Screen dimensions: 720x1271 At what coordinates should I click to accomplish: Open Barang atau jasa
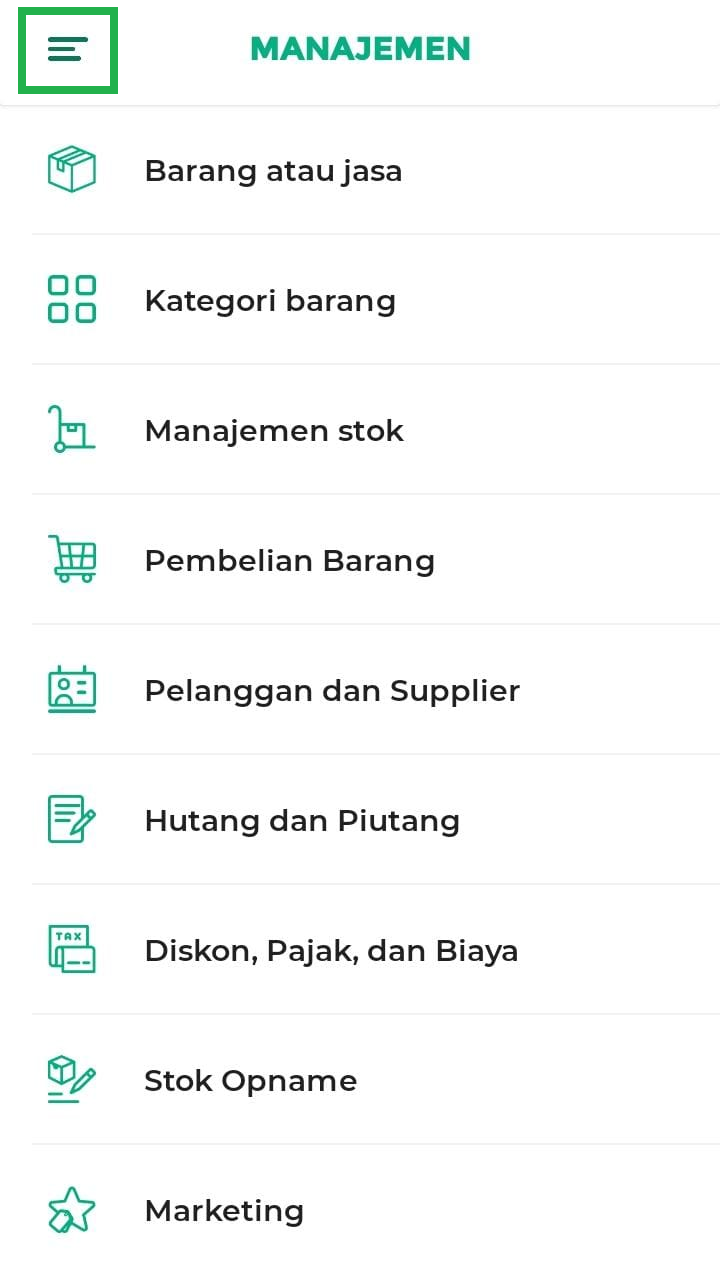click(273, 171)
